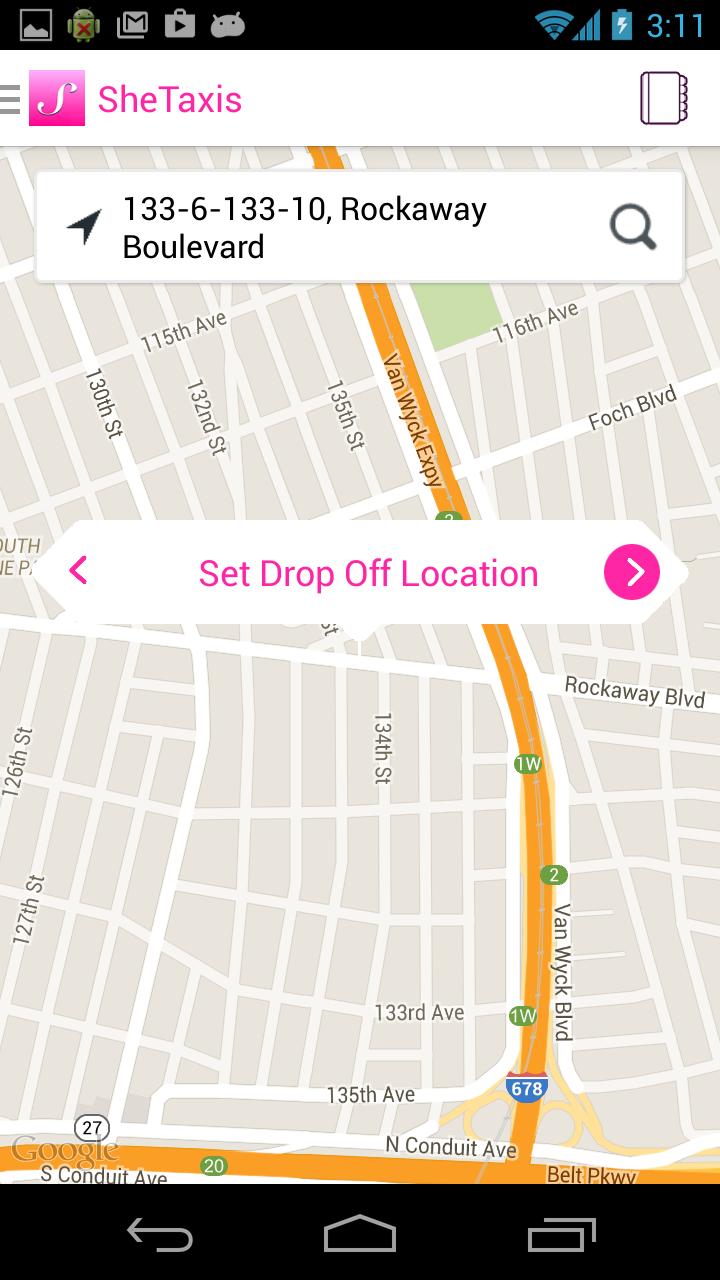Viewport: 720px width, 1280px height.
Task: Go to the system home screen
Action: [360, 1234]
